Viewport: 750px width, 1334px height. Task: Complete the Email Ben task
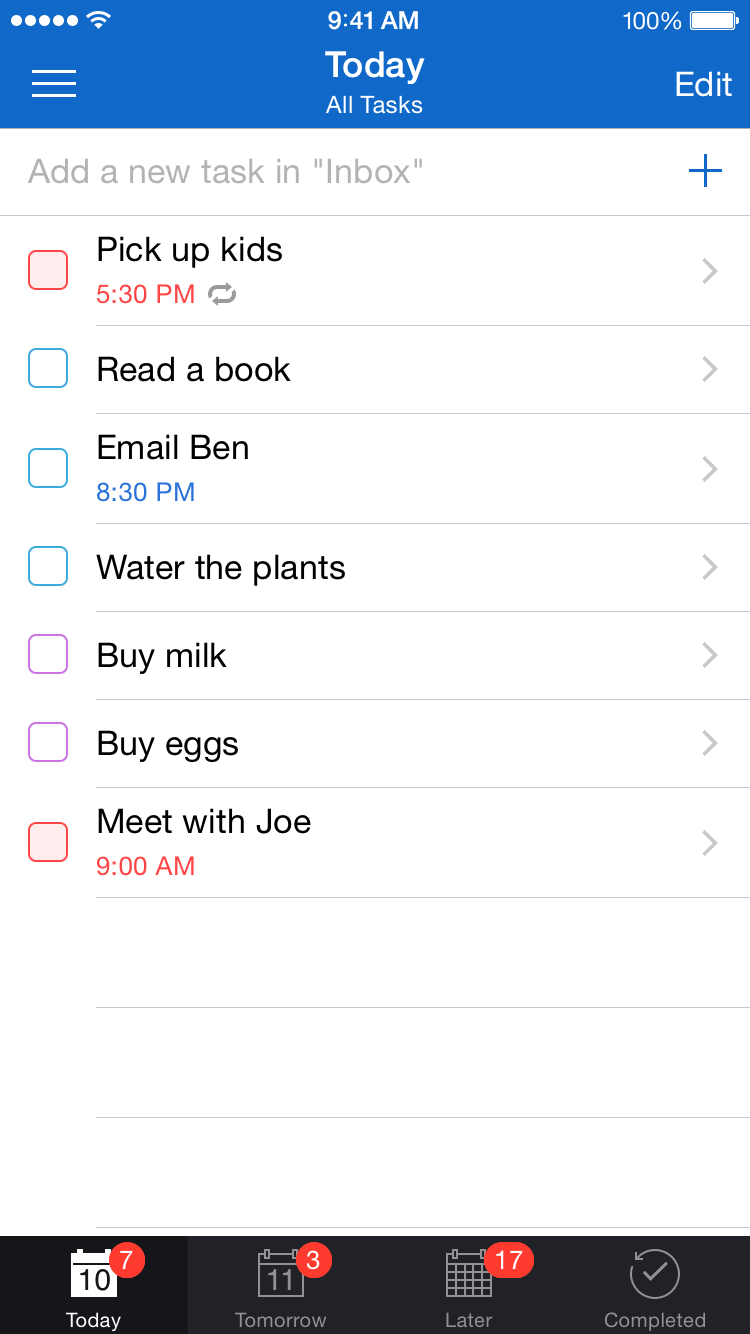tap(48, 468)
